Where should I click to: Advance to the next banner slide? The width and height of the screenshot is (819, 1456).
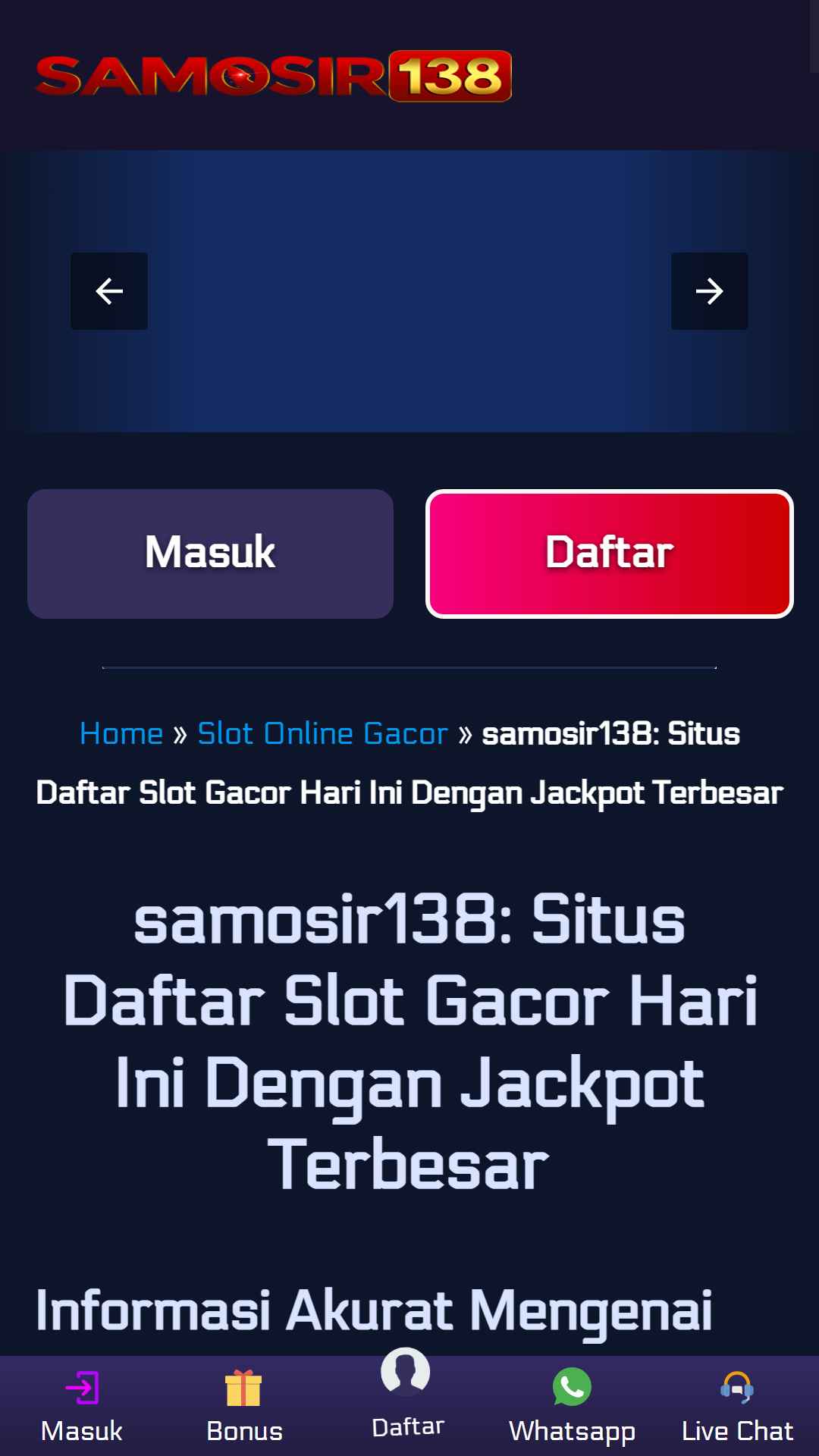click(709, 291)
